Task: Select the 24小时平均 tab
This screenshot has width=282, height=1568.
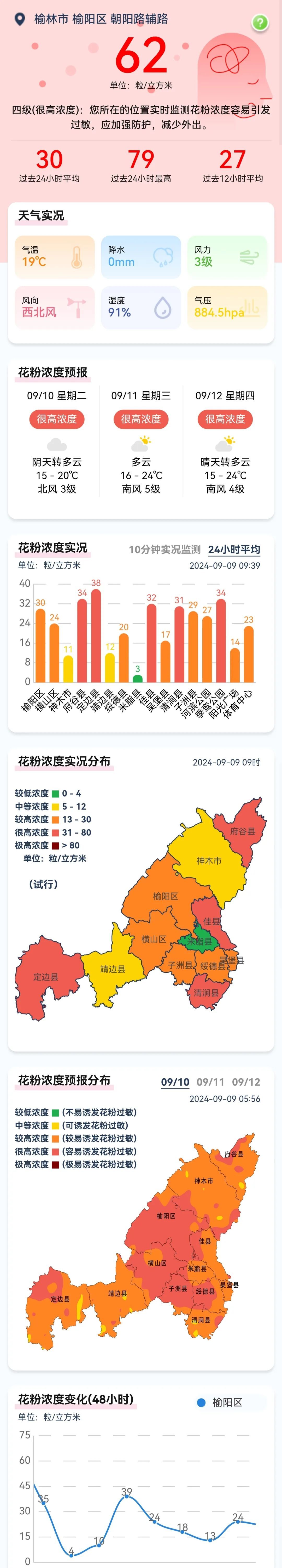Action: [x=234, y=550]
